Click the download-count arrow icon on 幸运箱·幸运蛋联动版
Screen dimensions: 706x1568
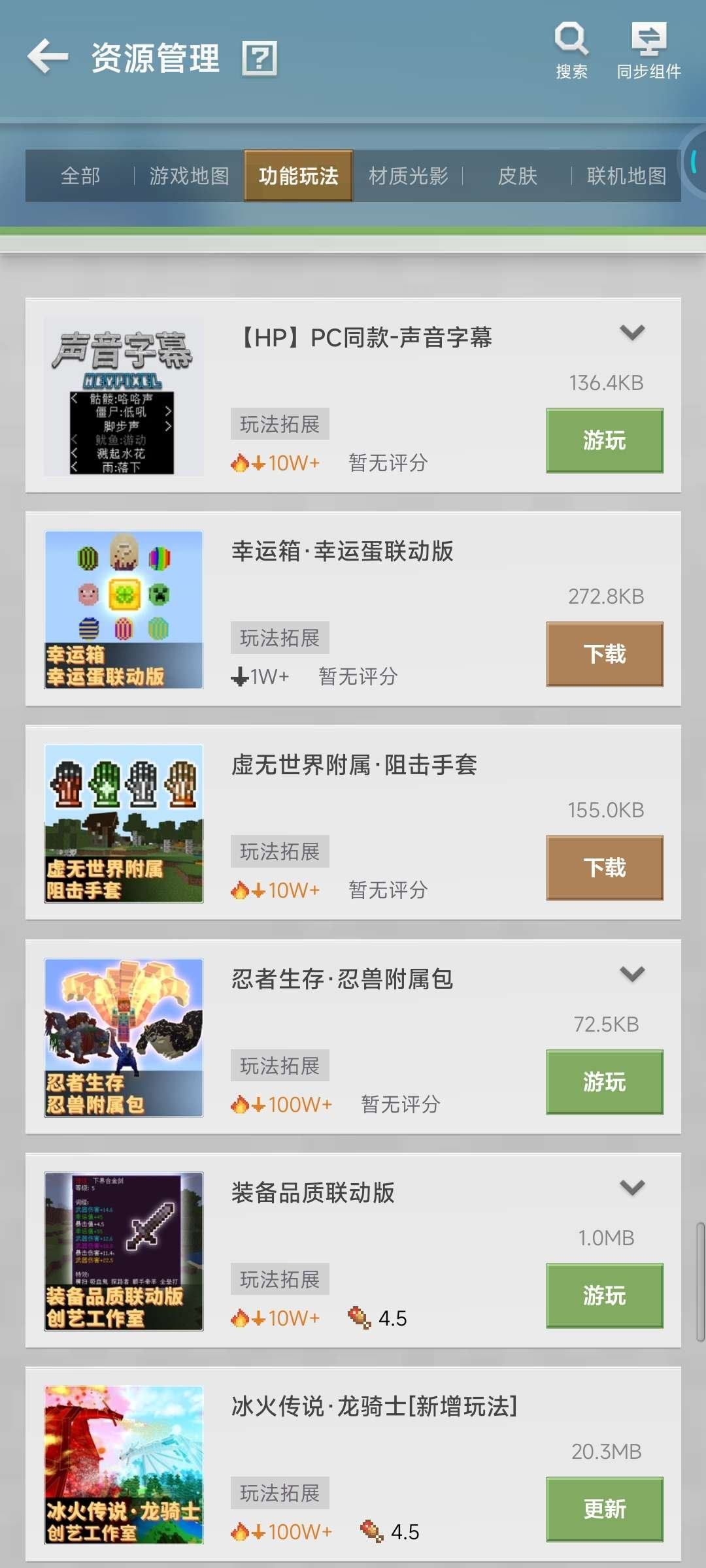[239, 678]
